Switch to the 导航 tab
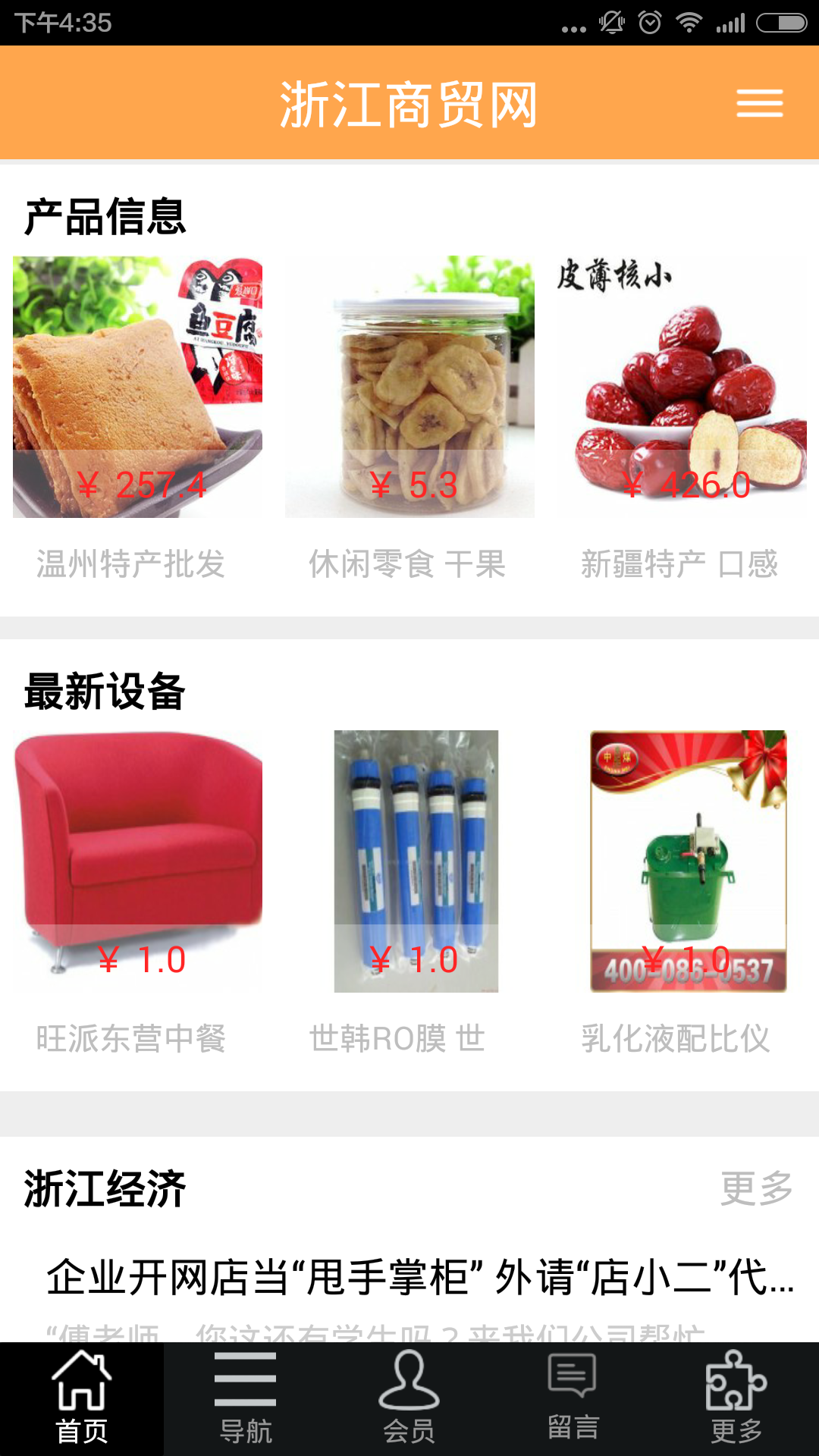 245,1399
